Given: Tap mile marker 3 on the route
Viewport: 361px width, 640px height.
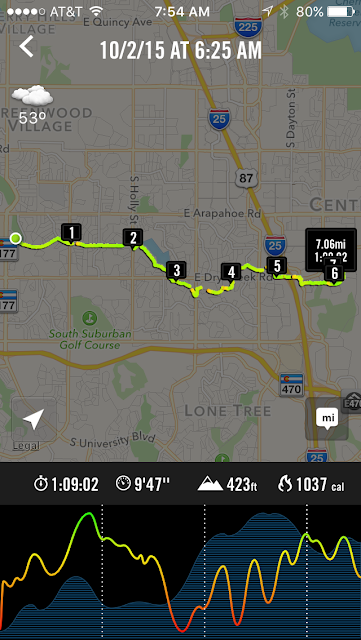Looking at the screenshot, I should [x=176, y=271].
